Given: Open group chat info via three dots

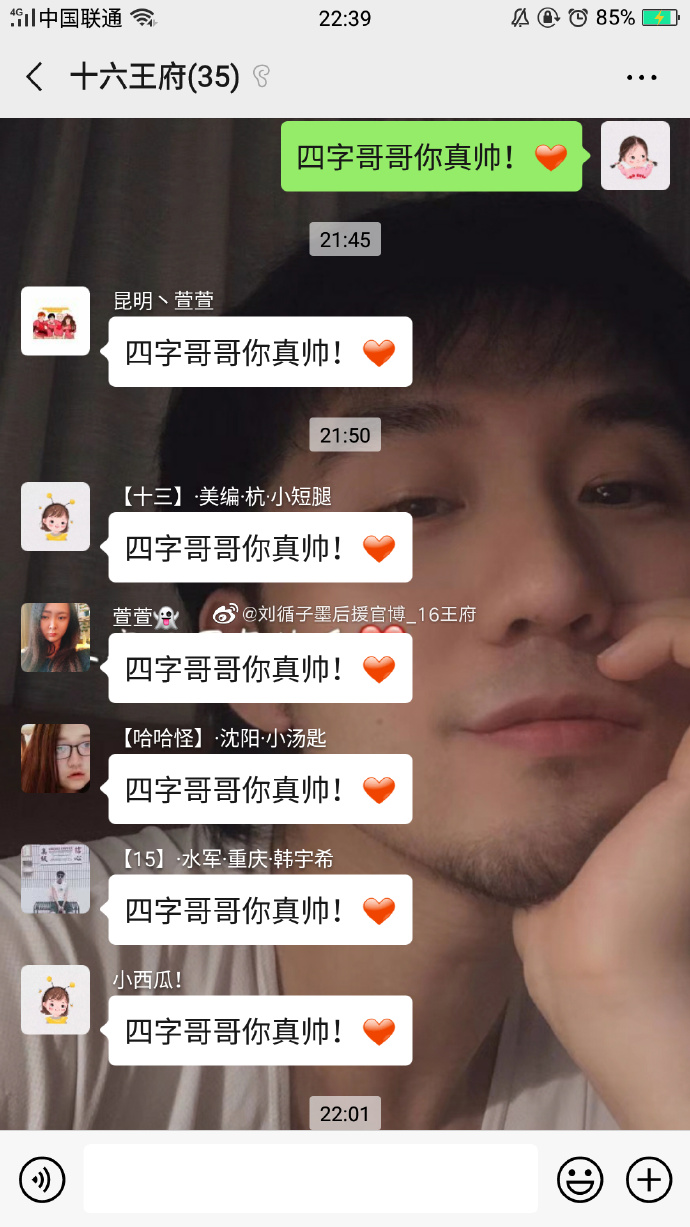Looking at the screenshot, I should click(x=641, y=77).
